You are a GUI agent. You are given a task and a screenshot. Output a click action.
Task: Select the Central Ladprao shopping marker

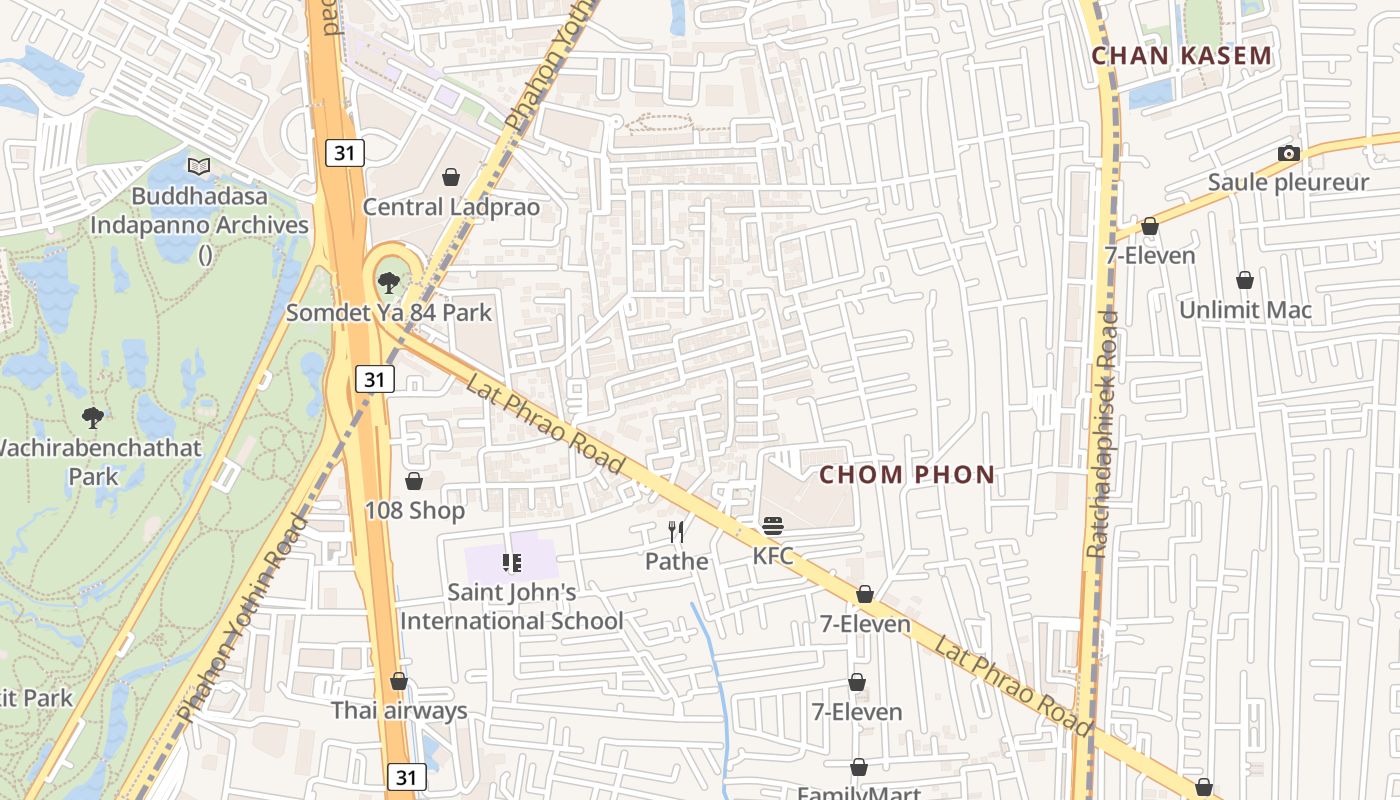click(451, 178)
